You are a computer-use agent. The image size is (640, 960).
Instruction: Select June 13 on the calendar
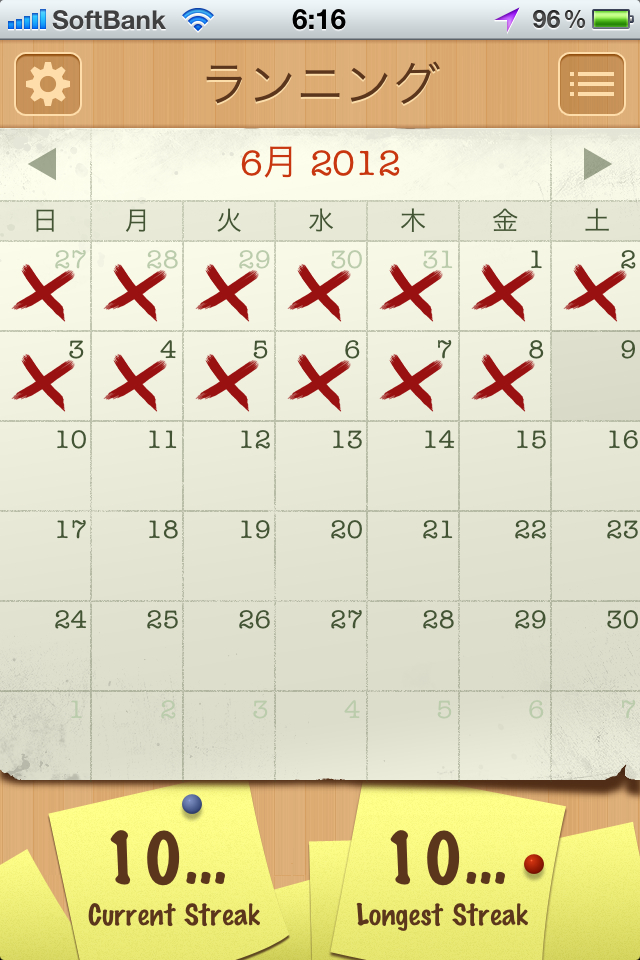pyautogui.click(x=321, y=466)
